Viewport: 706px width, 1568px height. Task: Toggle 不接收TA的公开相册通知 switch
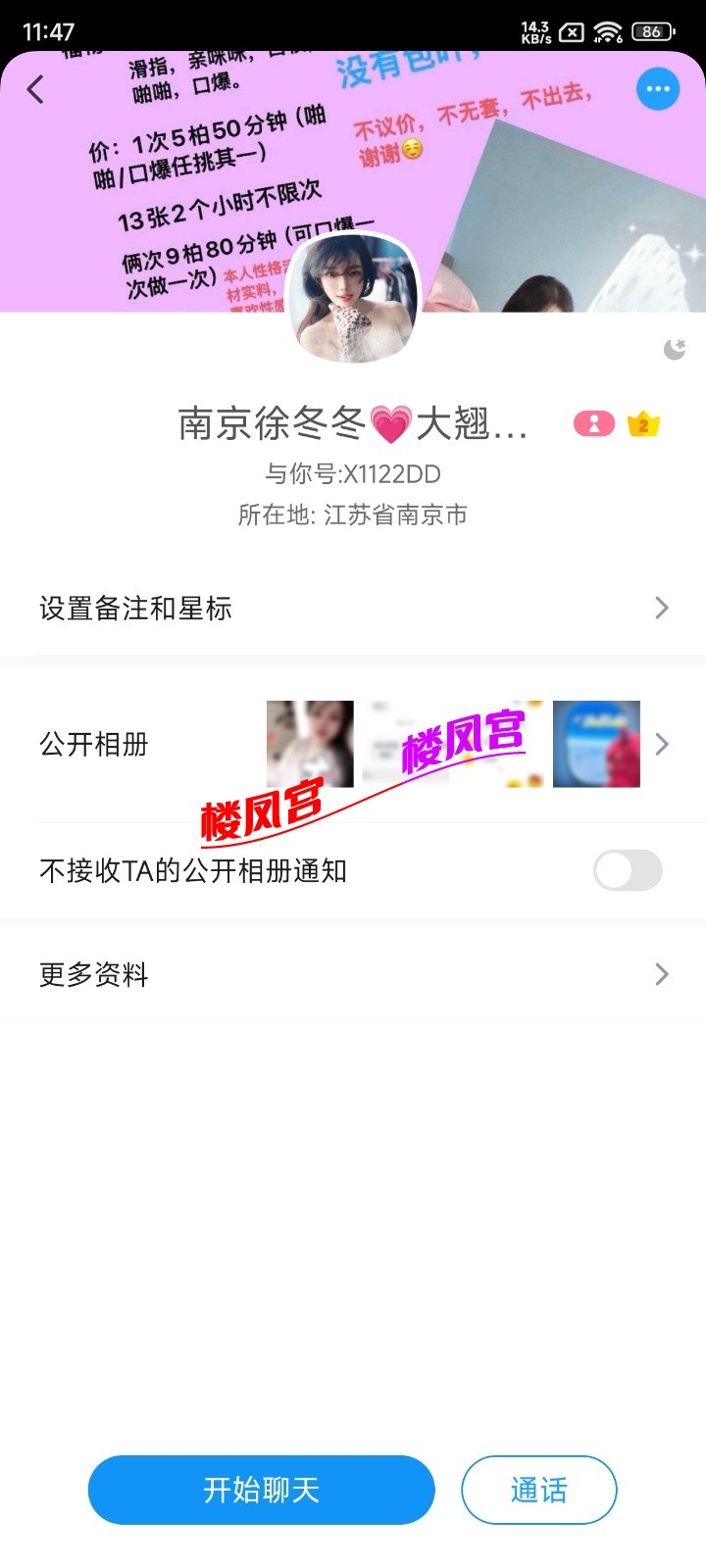pyautogui.click(x=628, y=870)
